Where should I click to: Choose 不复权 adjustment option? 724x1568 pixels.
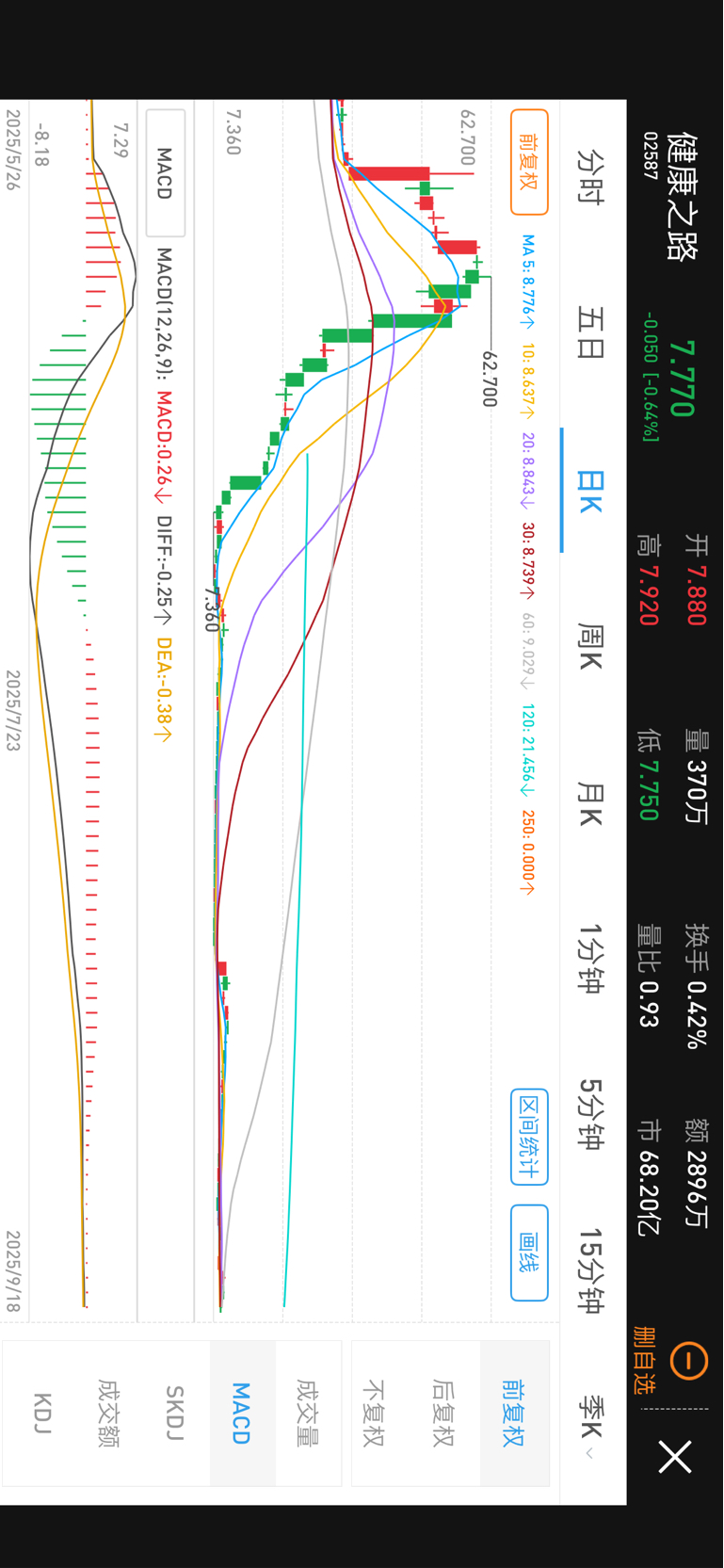375,1413
